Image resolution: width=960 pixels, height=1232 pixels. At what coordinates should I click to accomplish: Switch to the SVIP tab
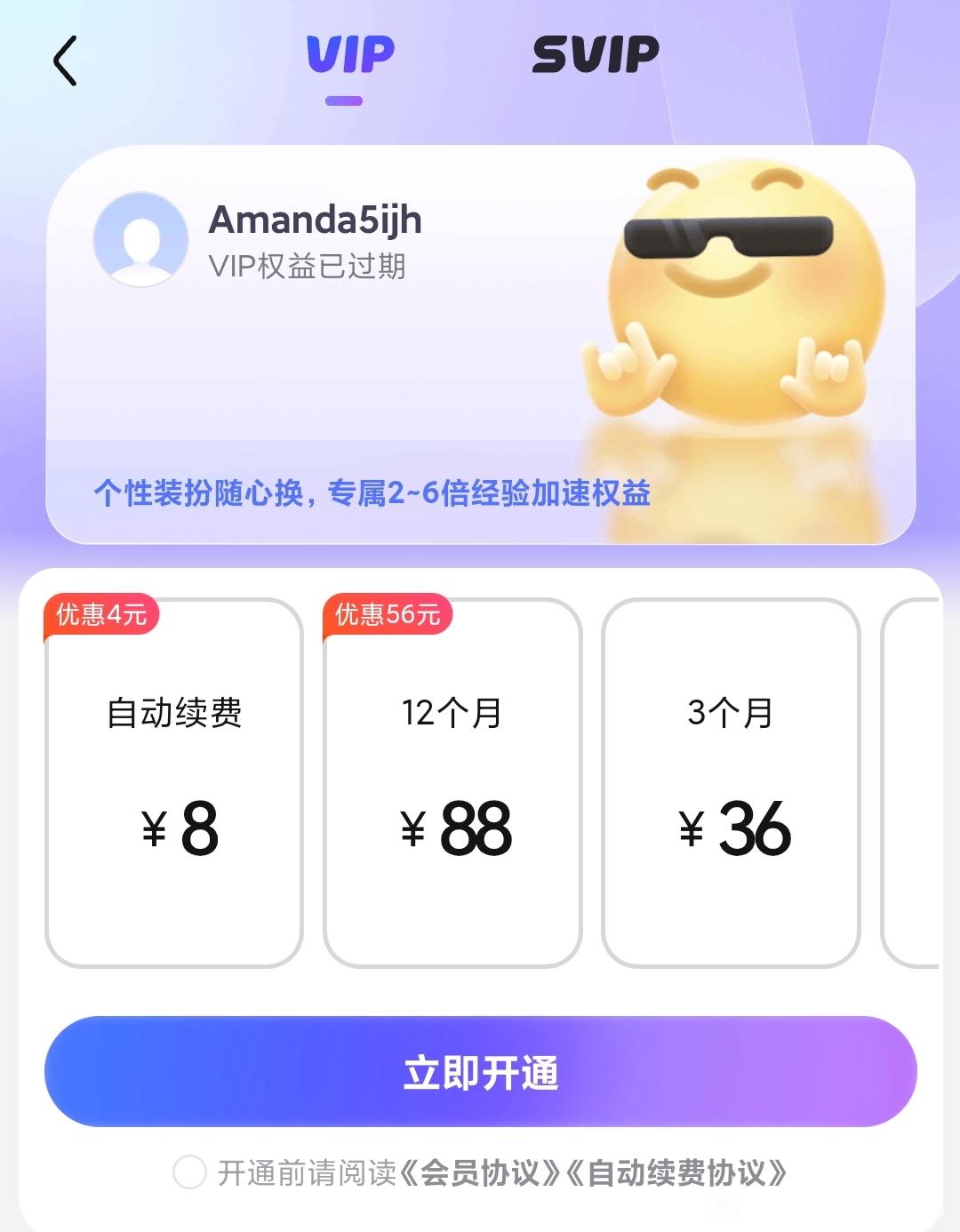click(595, 55)
